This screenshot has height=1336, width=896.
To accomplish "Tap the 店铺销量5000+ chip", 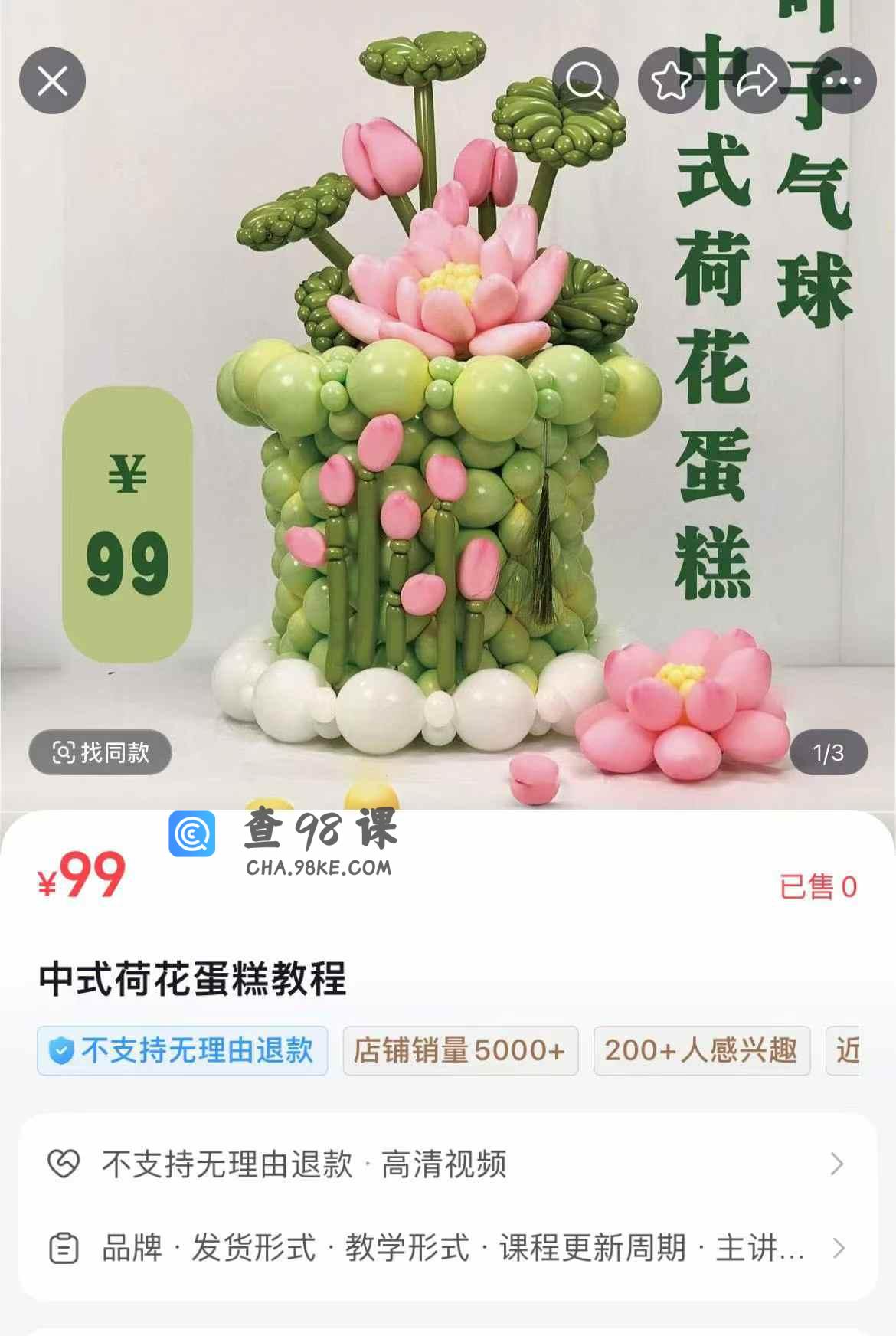I will coord(460,1050).
